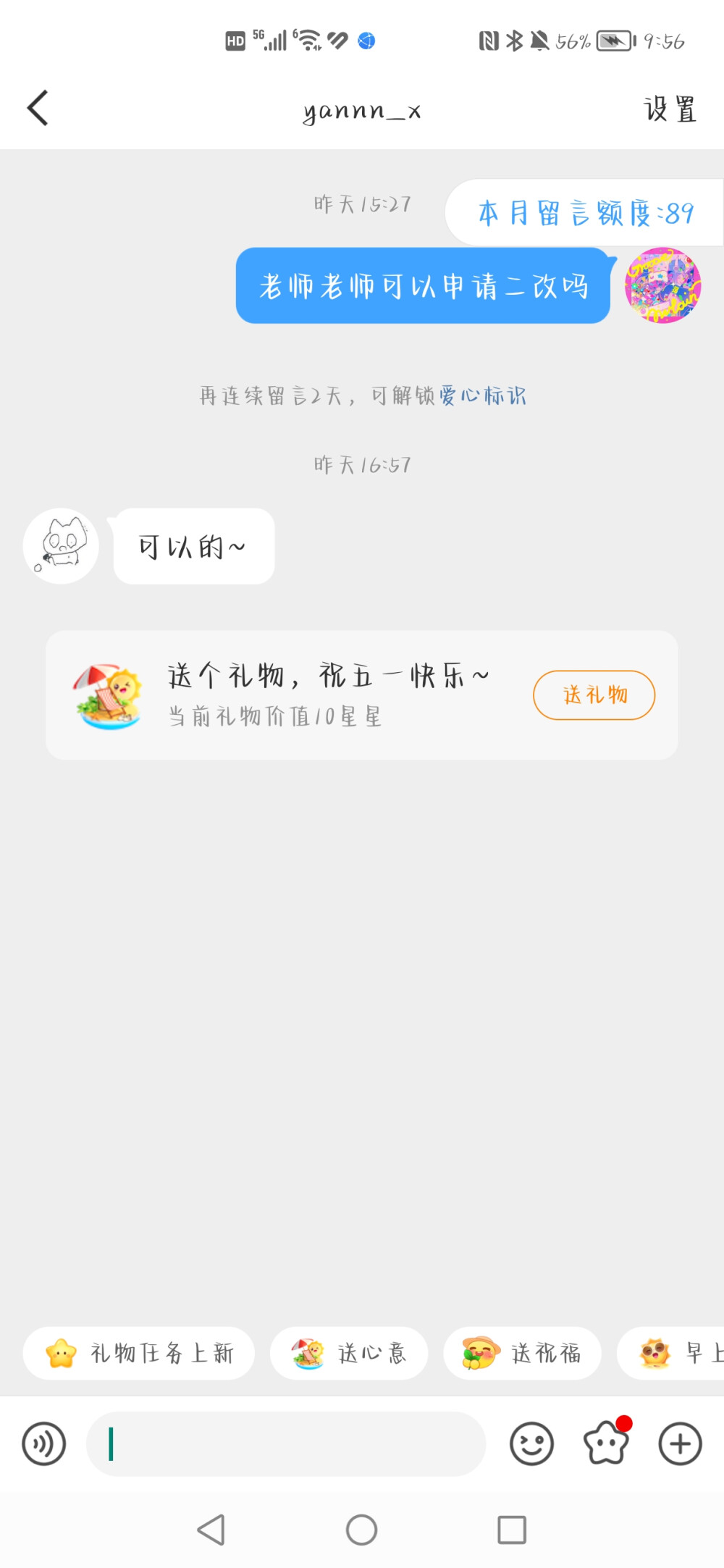Tap the 送祝福 quick reply chip
The image size is (724, 1568).
click(523, 1353)
